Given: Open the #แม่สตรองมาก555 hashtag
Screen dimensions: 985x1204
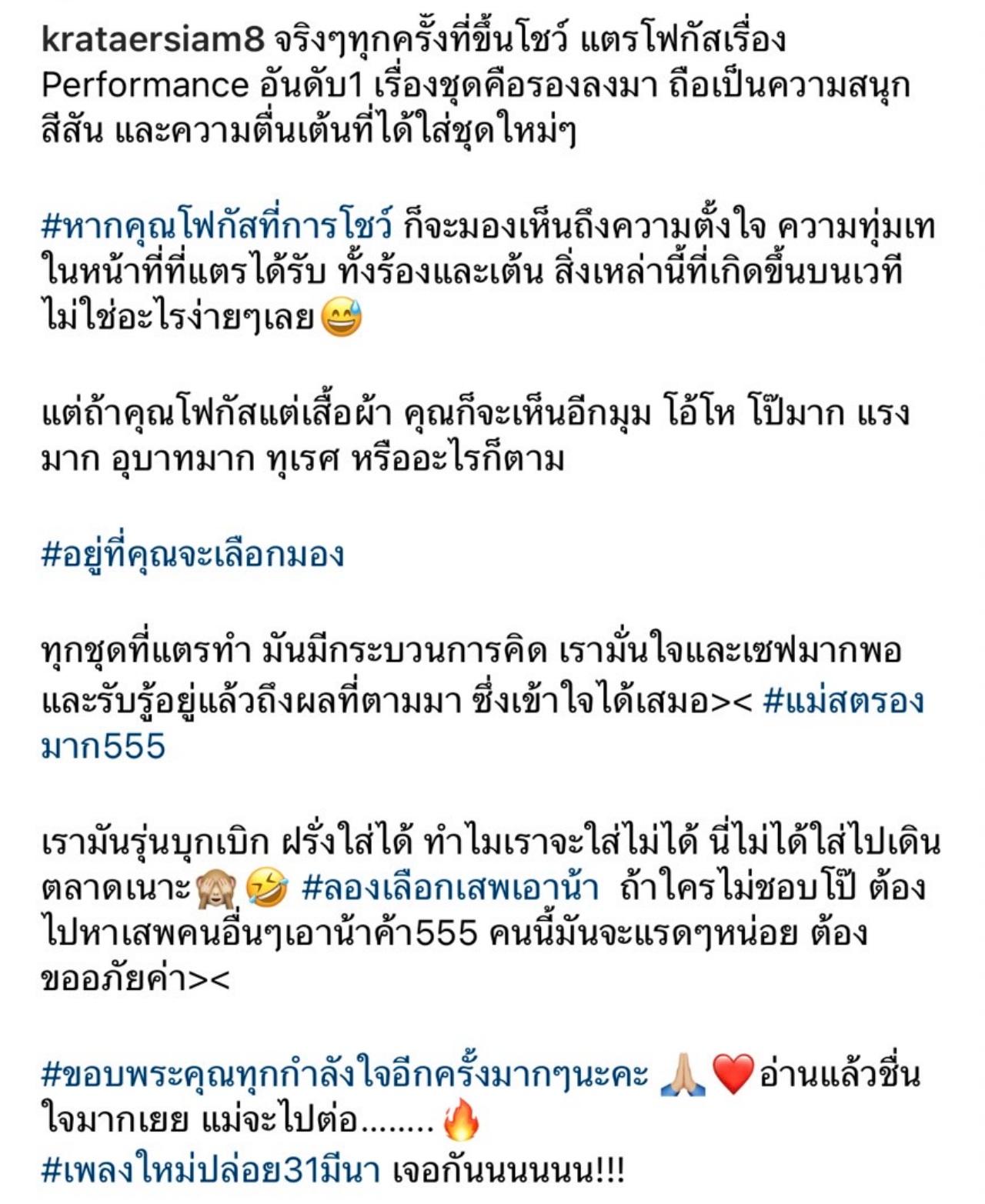Looking at the screenshot, I should pyautogui.click(x=843, y=701).
